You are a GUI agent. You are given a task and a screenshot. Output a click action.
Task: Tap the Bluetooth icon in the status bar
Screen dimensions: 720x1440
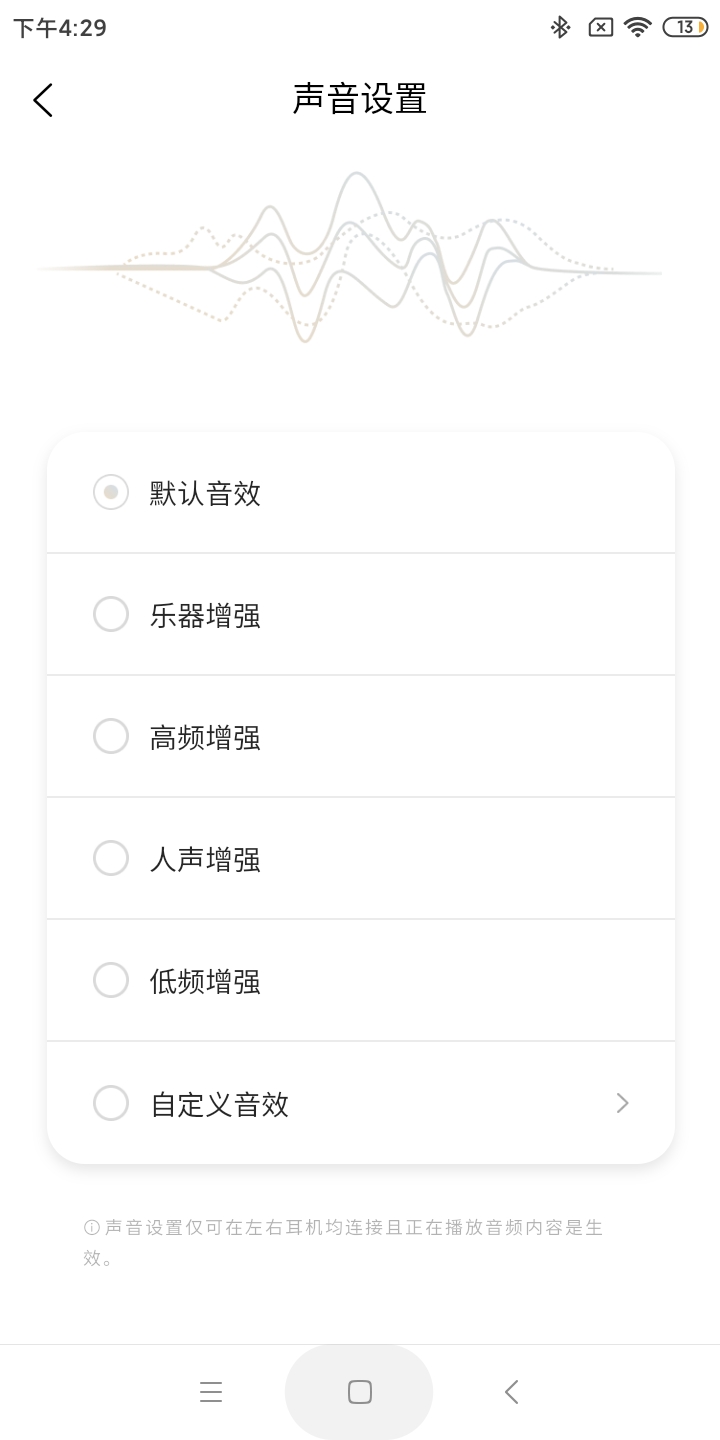560,27
